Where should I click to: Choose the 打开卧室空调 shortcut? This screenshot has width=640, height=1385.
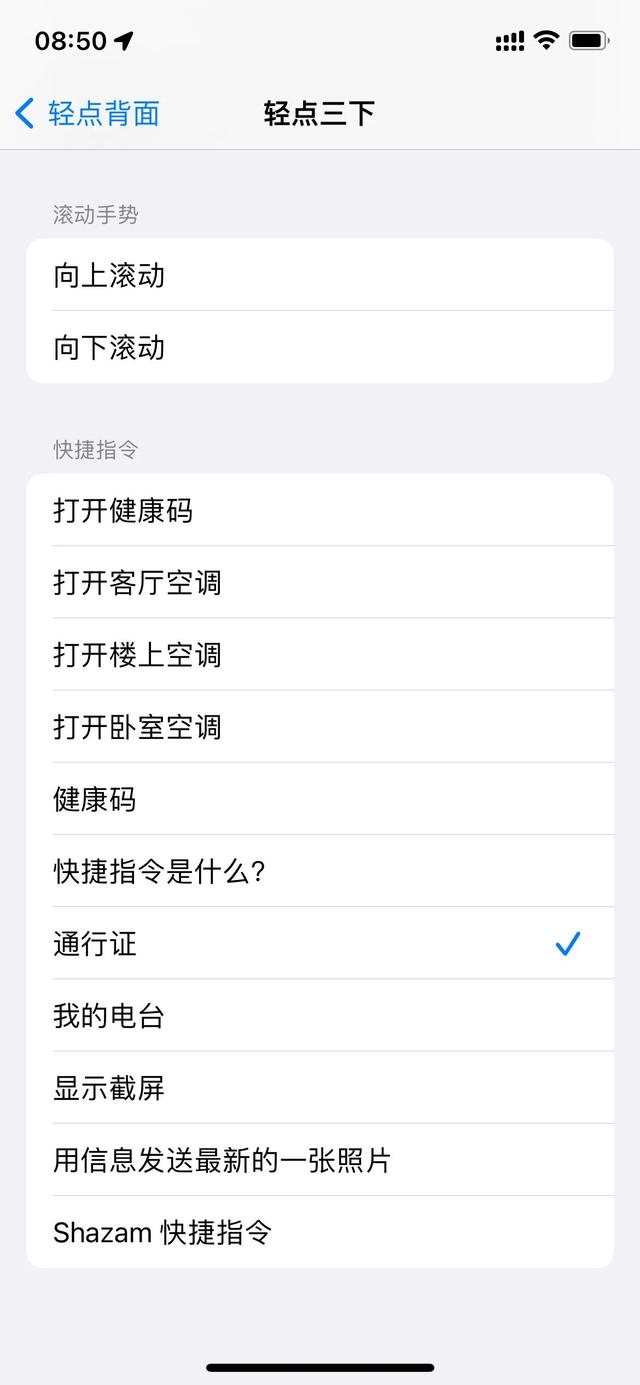319,727
